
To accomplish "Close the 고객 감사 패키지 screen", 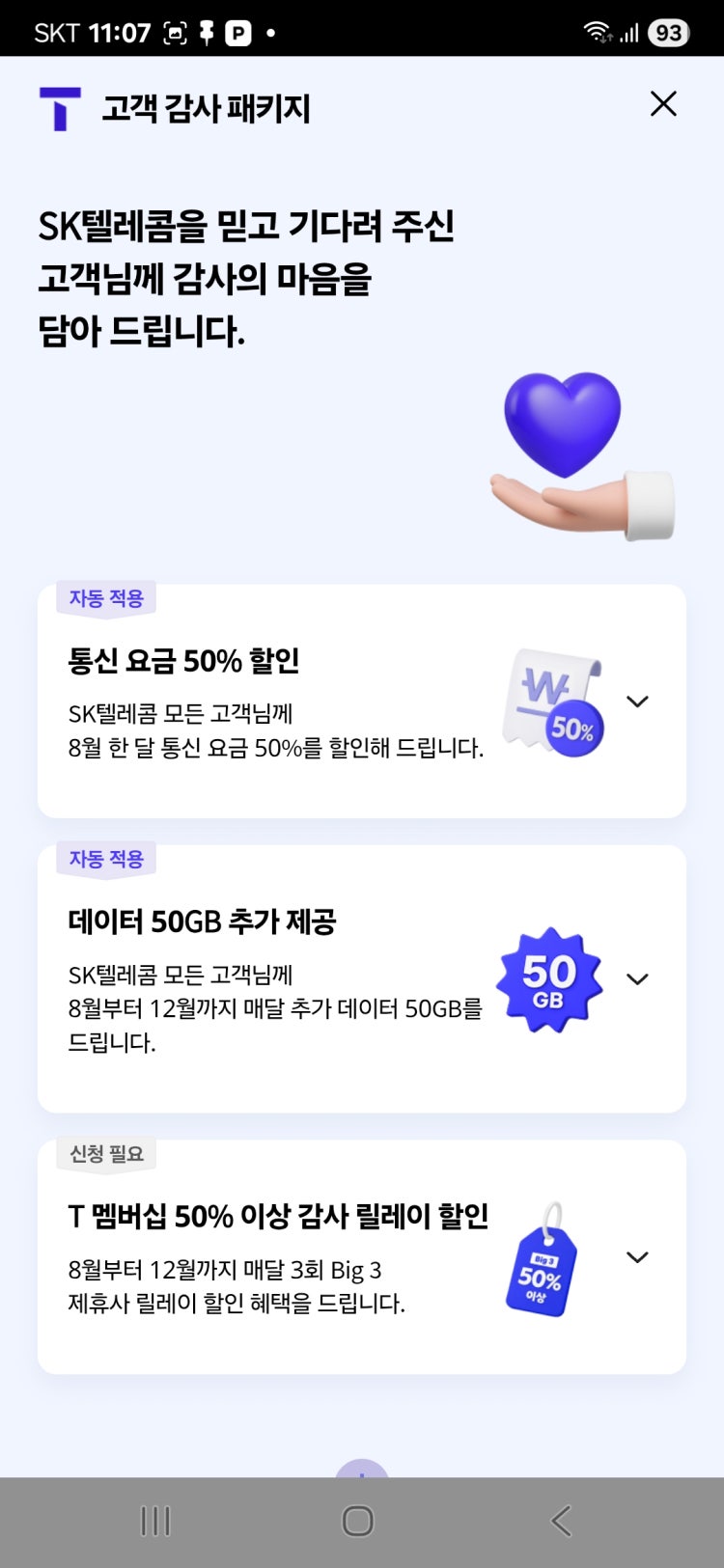I will (663, 104).
